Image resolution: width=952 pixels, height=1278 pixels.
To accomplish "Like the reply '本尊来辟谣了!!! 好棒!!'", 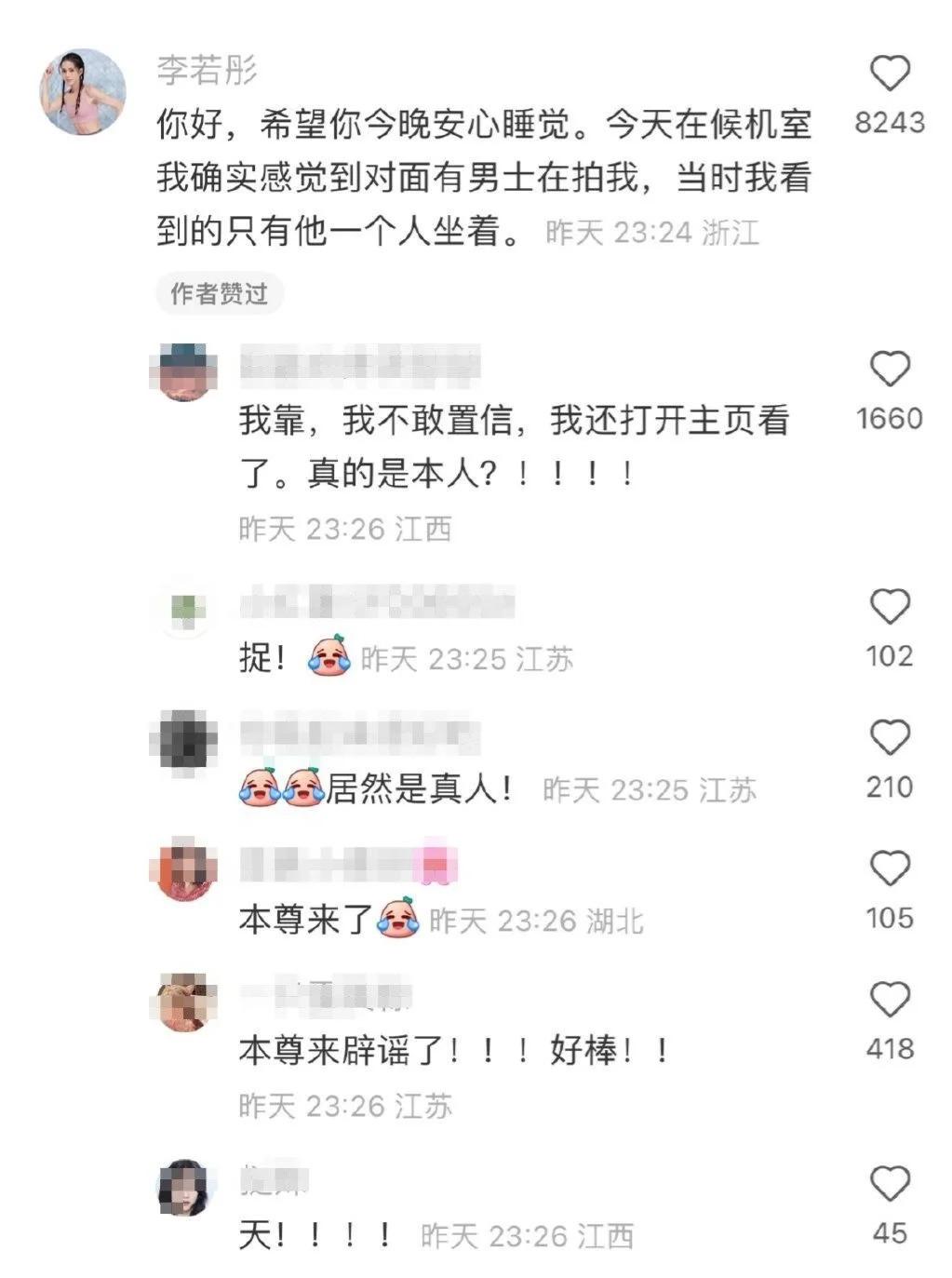I will pos(889,1000).
